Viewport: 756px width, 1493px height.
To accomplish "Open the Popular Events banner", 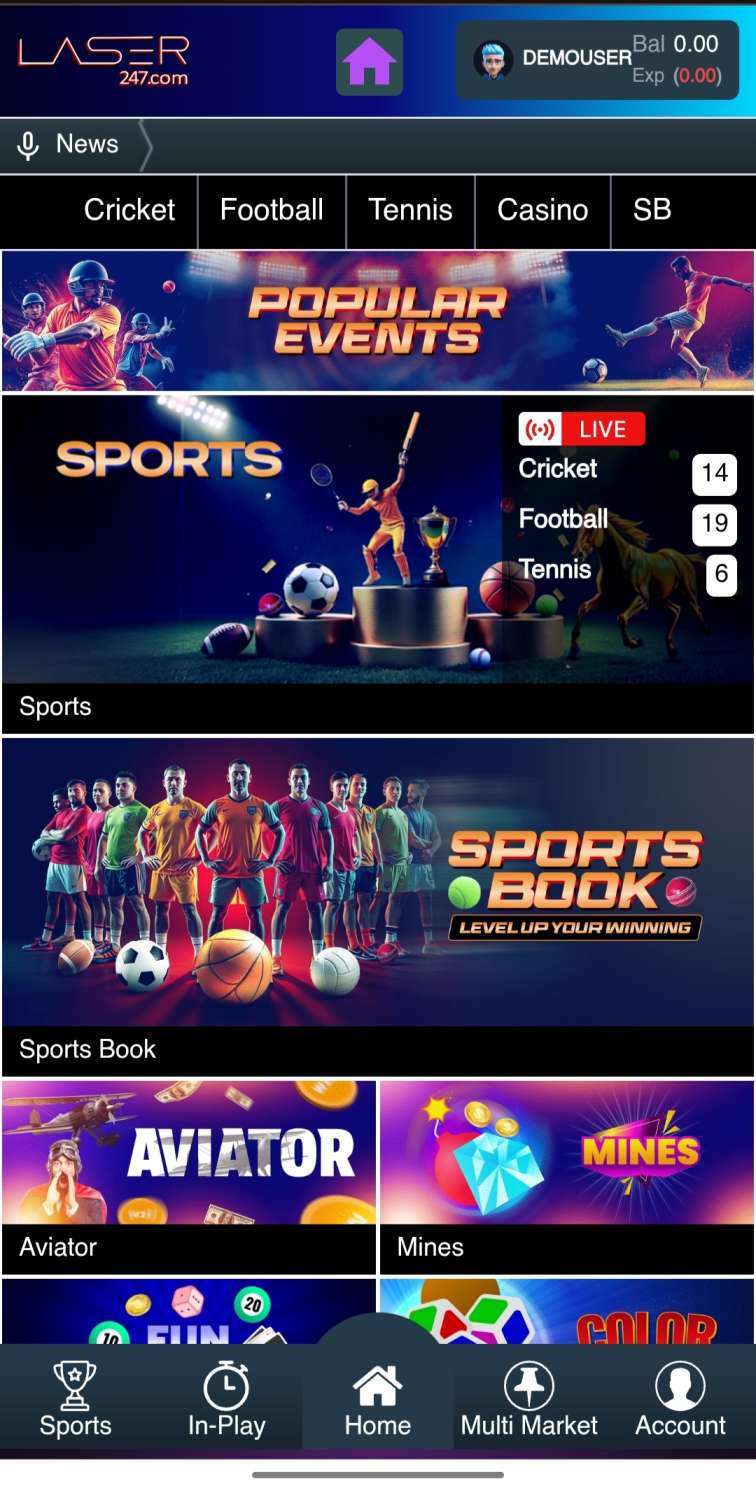I will point(378,320).
